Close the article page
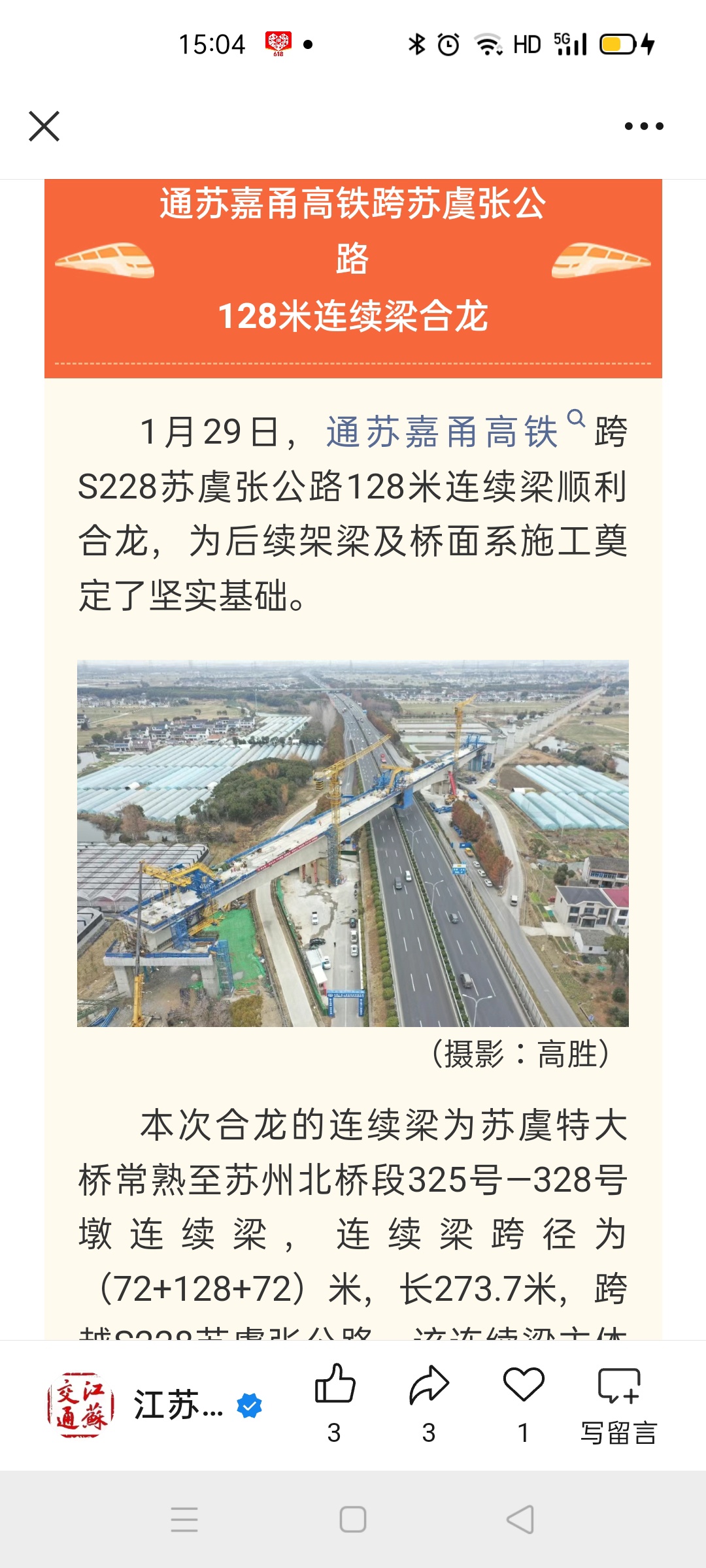This screenshot has height=1568, width=706. coord(44,126)
